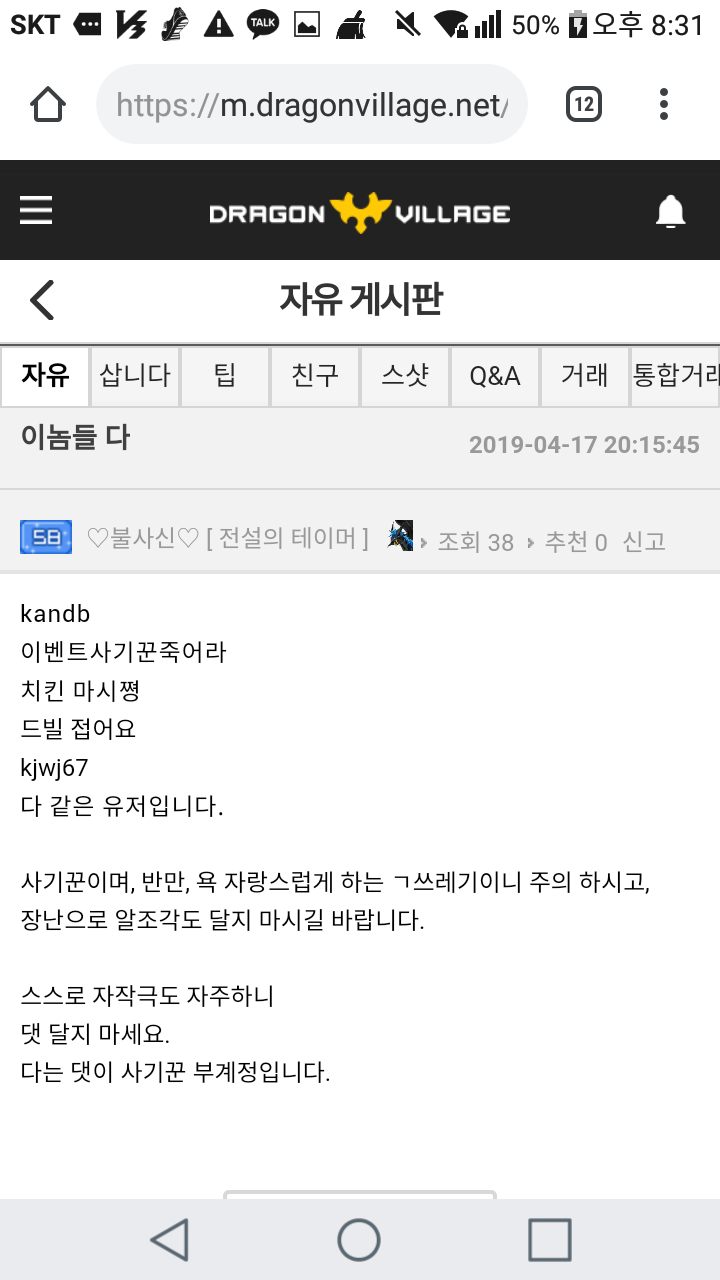Screen dimensions: 720x1280
Task: Open the notifications bell
Action: [670, 211]
